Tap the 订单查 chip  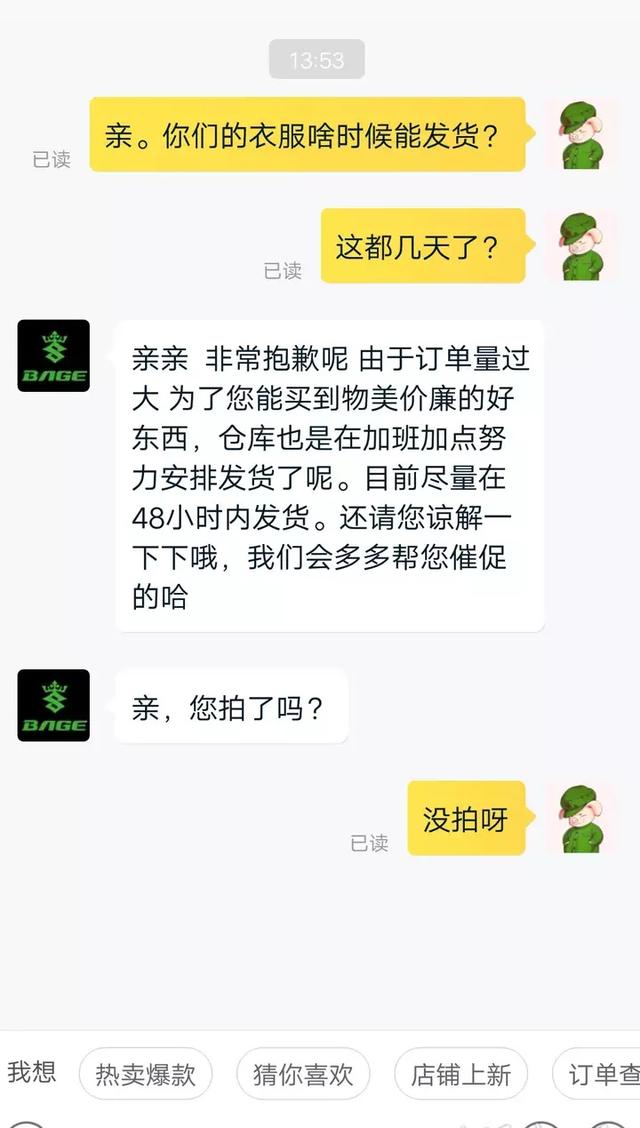[600, 1075]
